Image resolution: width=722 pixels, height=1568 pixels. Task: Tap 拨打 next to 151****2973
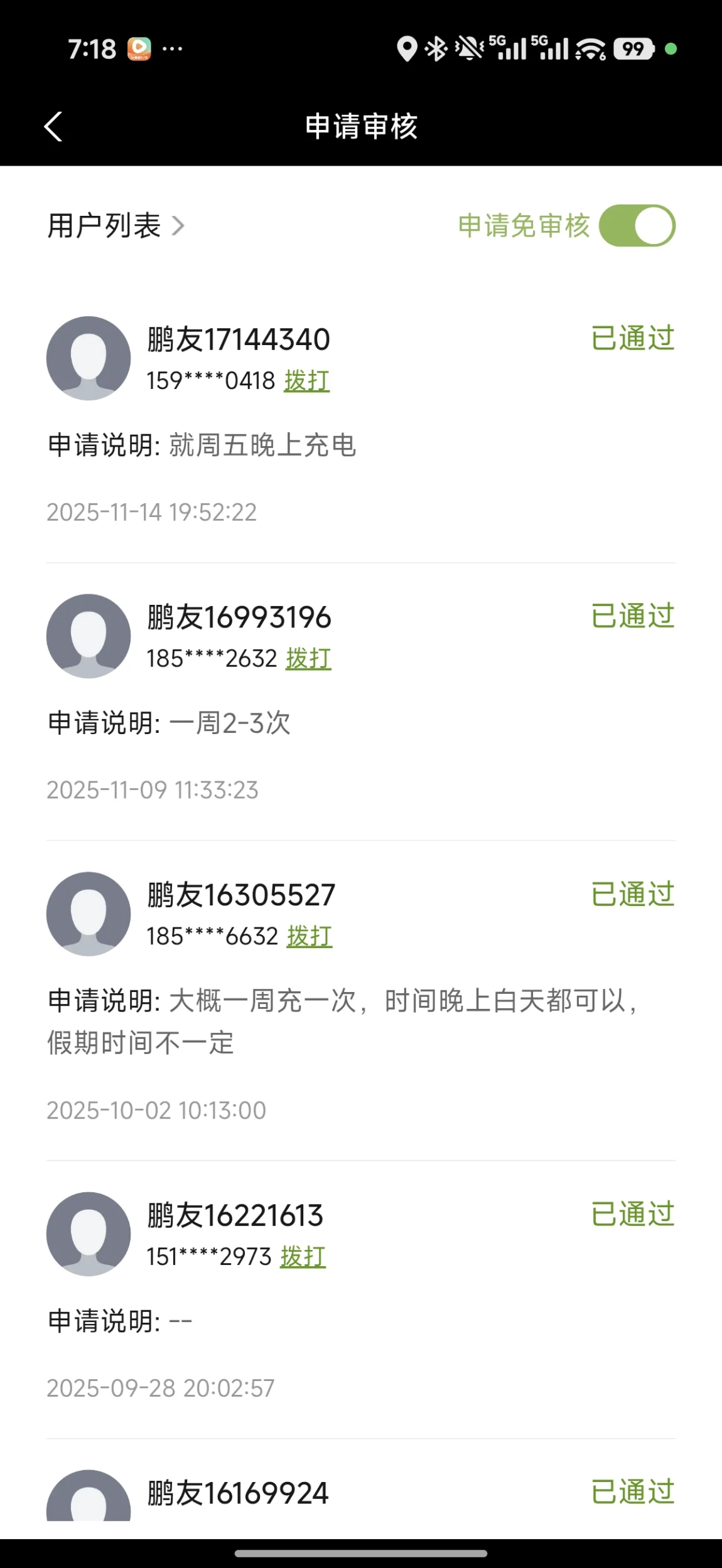coord(303,1257)
